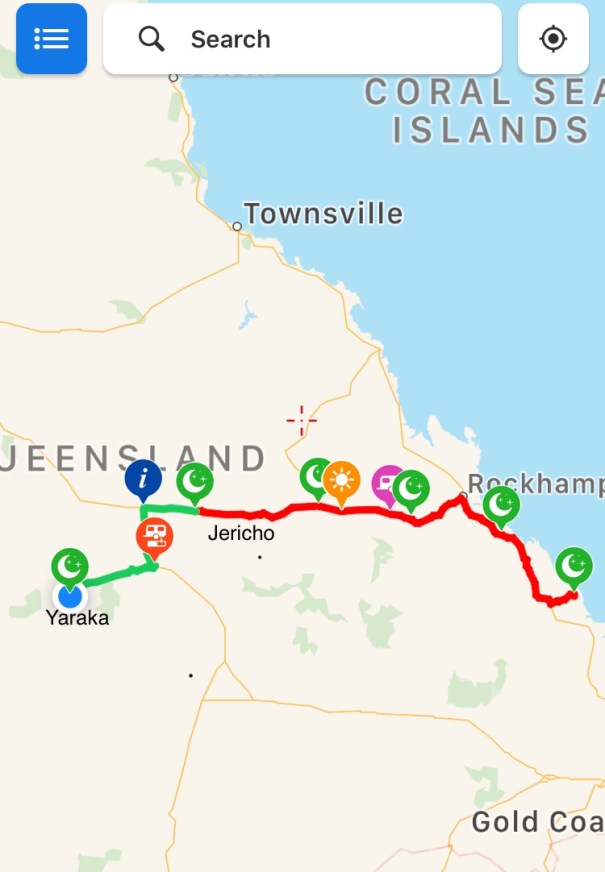Open the green camp pin above Yaraka

pyautogui.click(x=70, y=567)
